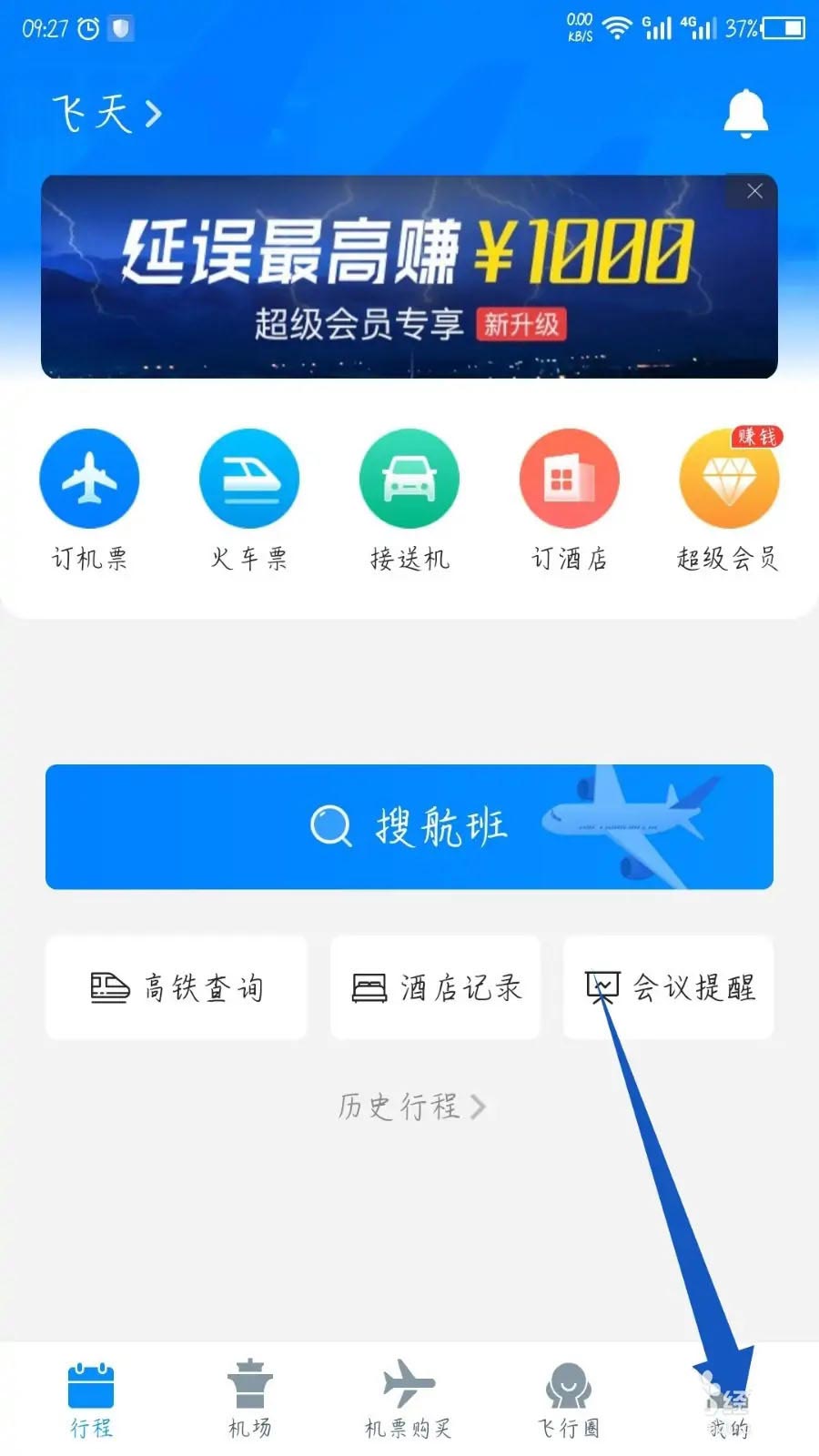Tap the 赚钱 badge above 超级会员
Viewport: 819px width, 1456px height.
(x=755, y=437)
